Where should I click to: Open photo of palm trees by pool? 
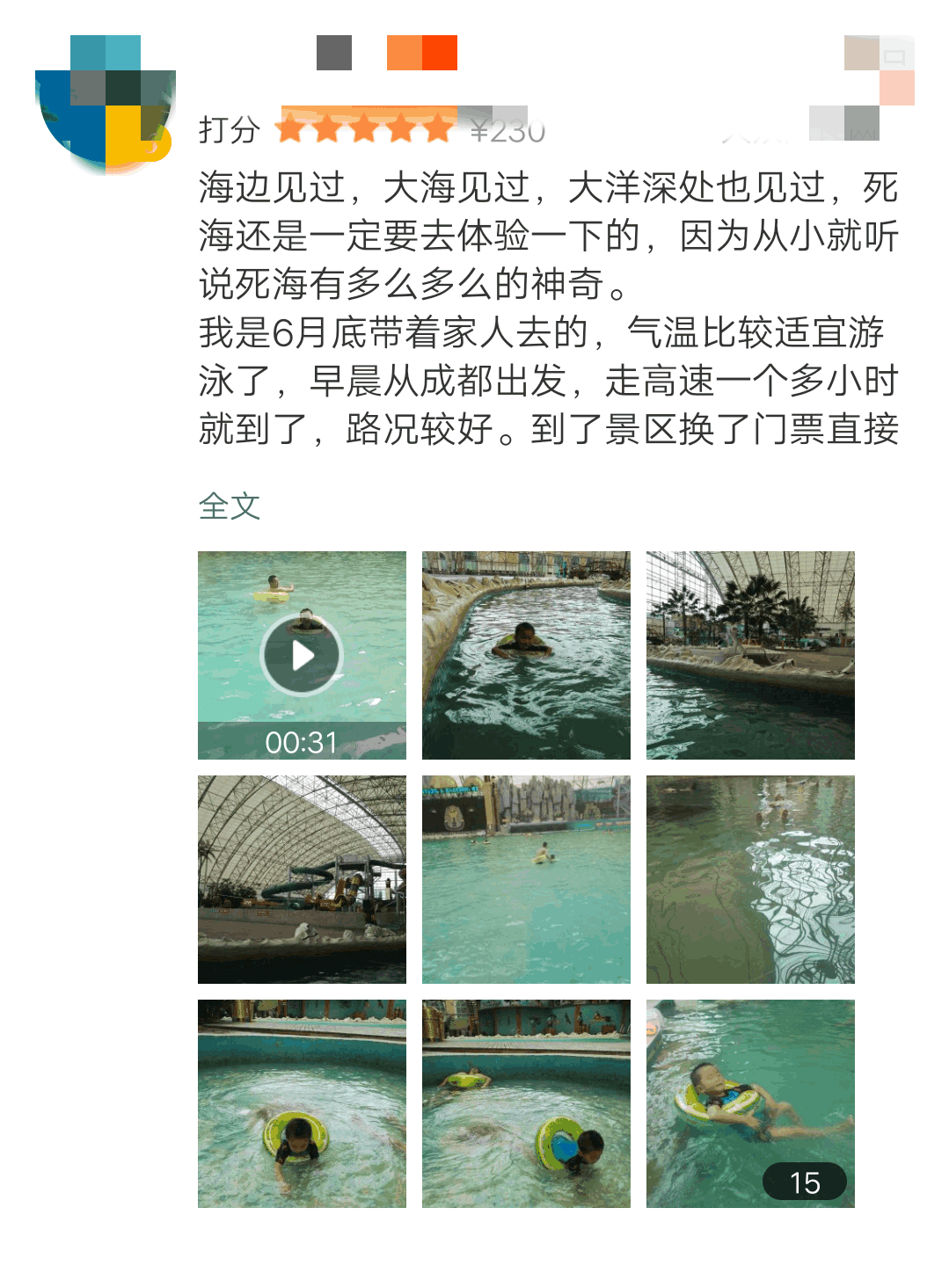click(750, 655)
